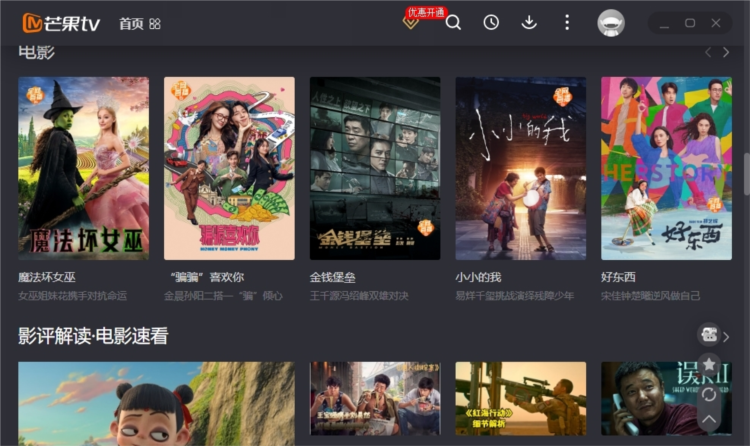Tap the floating star favorites button
This screenshot has height=446, width=750.
click(709, 364)
